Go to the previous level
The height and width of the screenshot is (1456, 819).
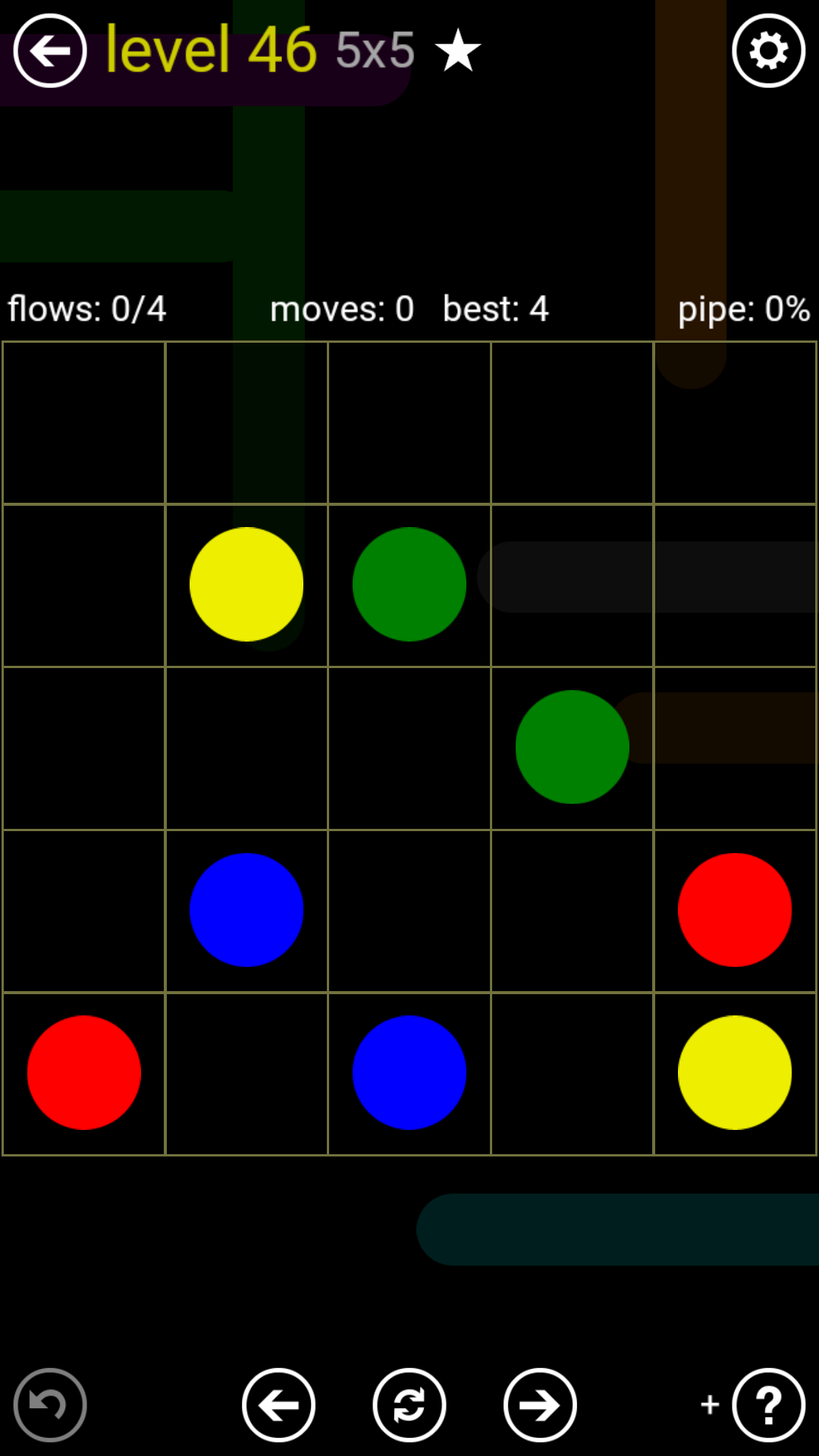[279, 1404]
